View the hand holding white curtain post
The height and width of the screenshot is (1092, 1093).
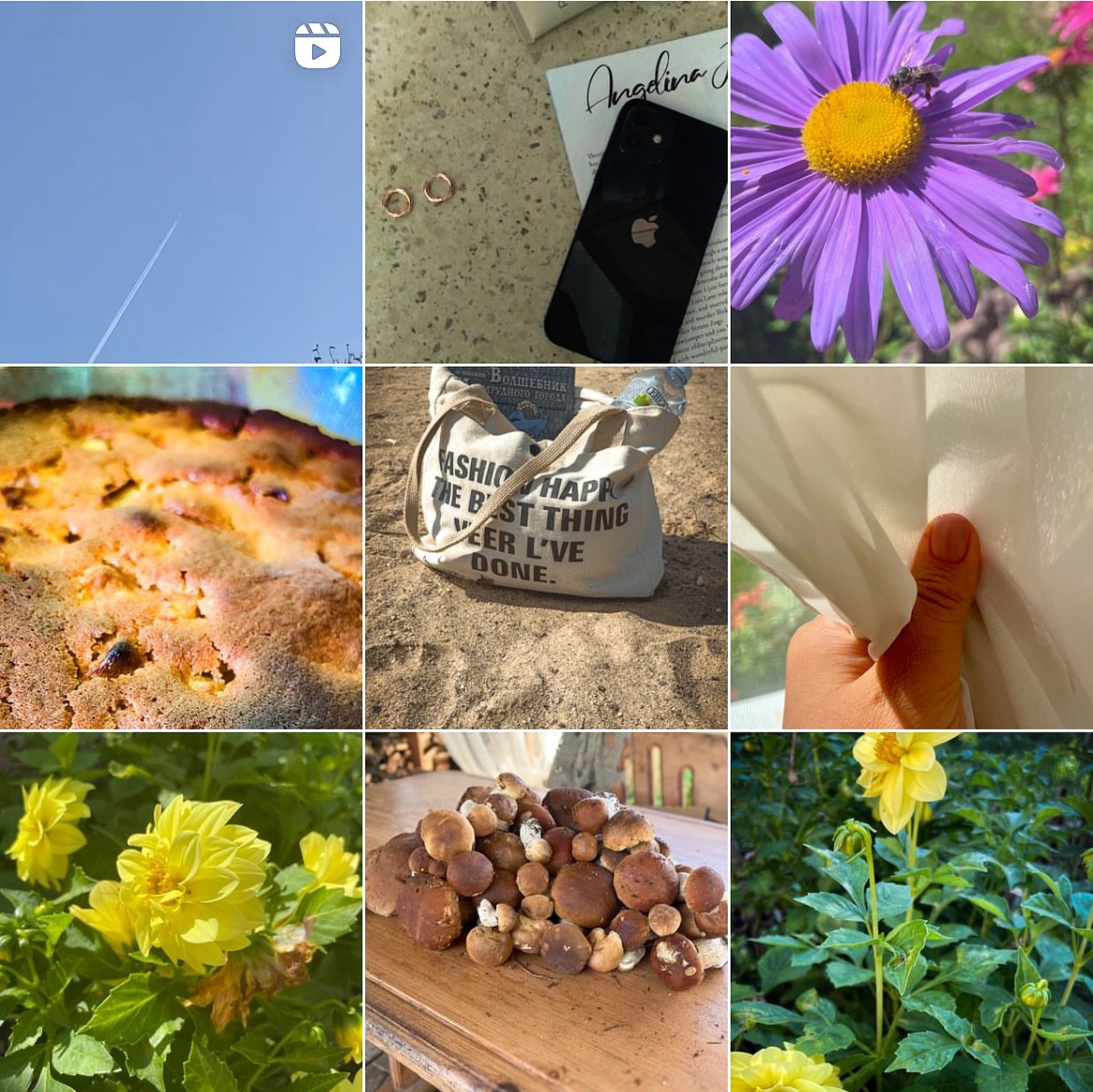[x=912, y=547]
